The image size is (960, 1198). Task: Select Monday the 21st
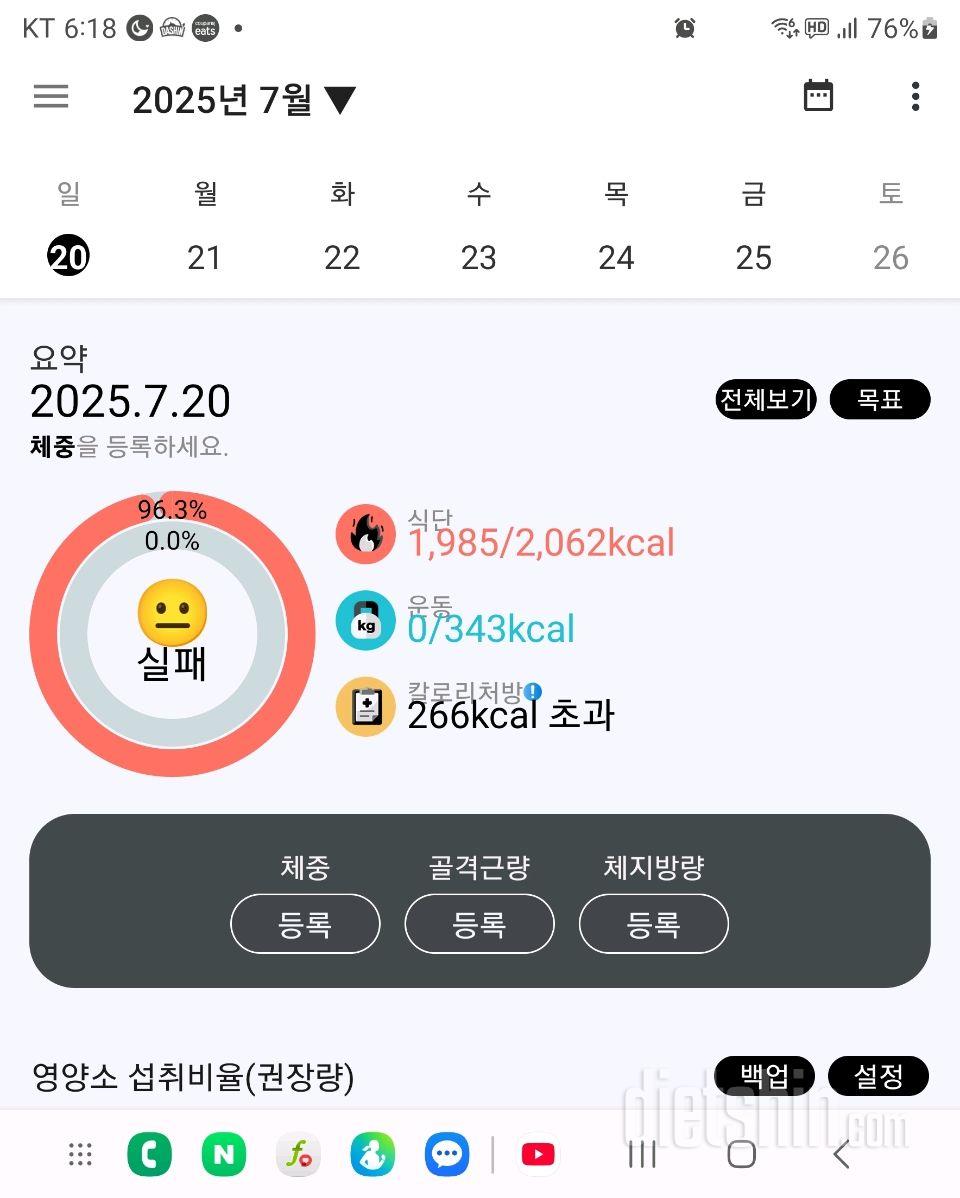click(x=205, y=257)
